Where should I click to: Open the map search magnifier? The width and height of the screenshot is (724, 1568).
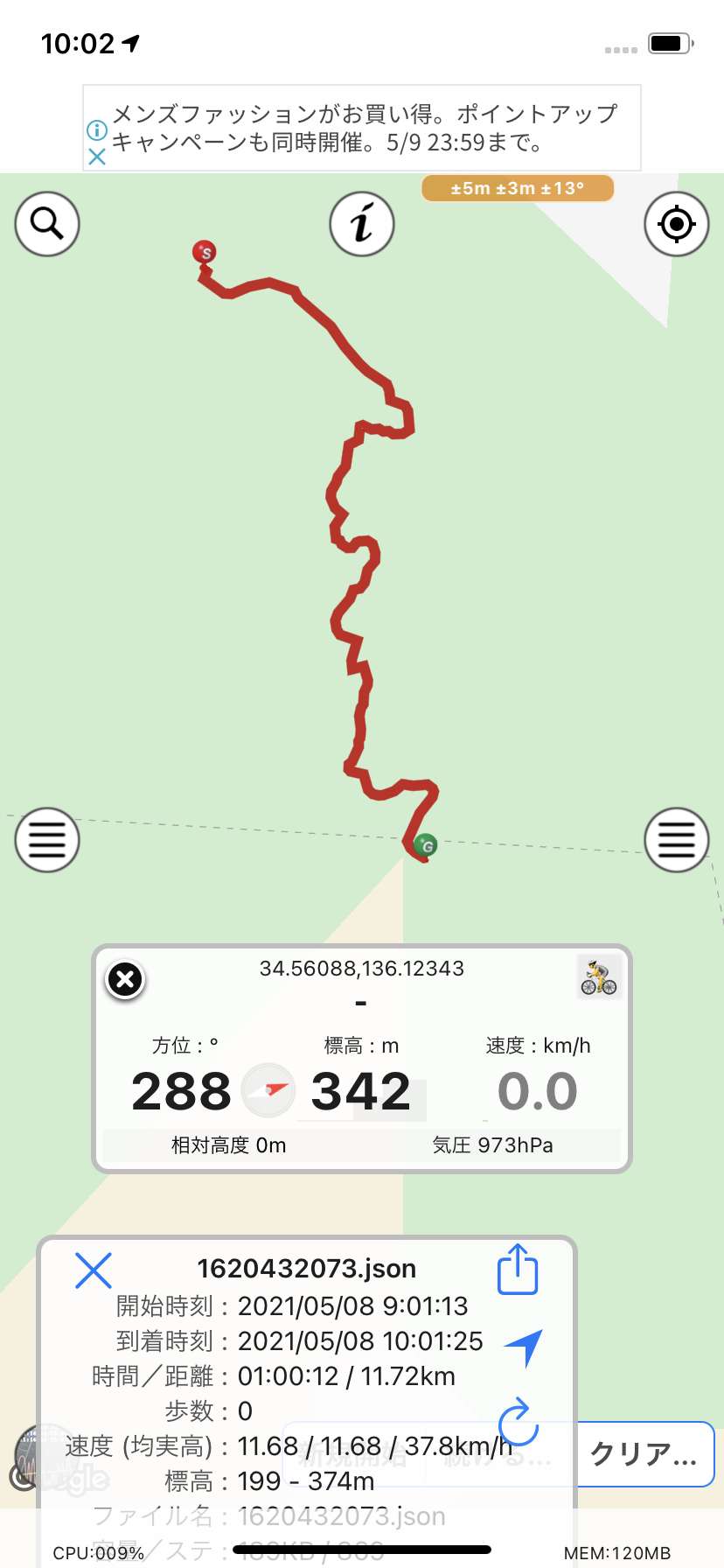click(47, 224)
